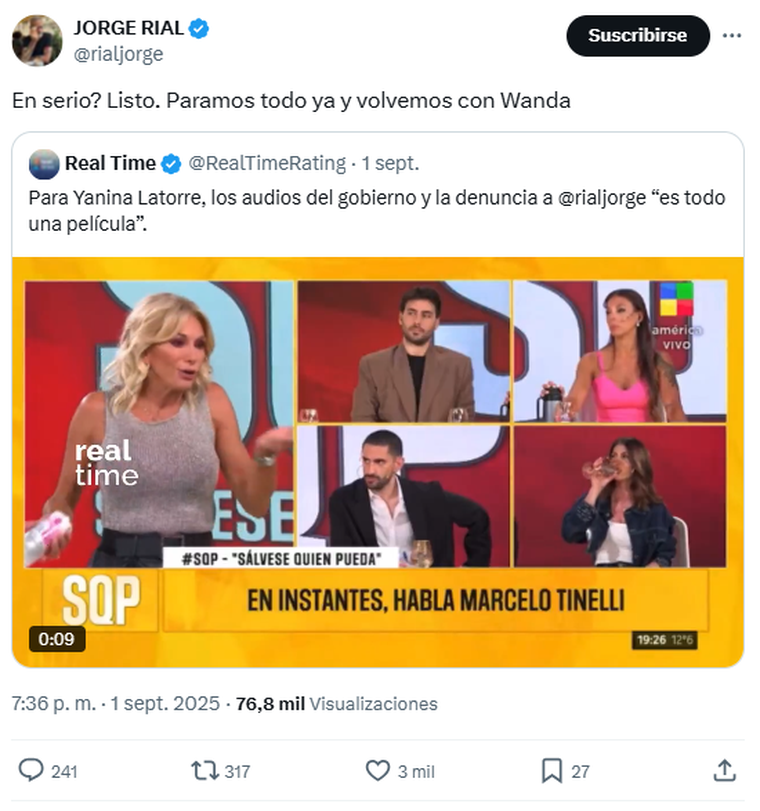The height and width of the screenshot is (811, 760).
Task: Click the Suscribirse button
Action: [637, 36]
